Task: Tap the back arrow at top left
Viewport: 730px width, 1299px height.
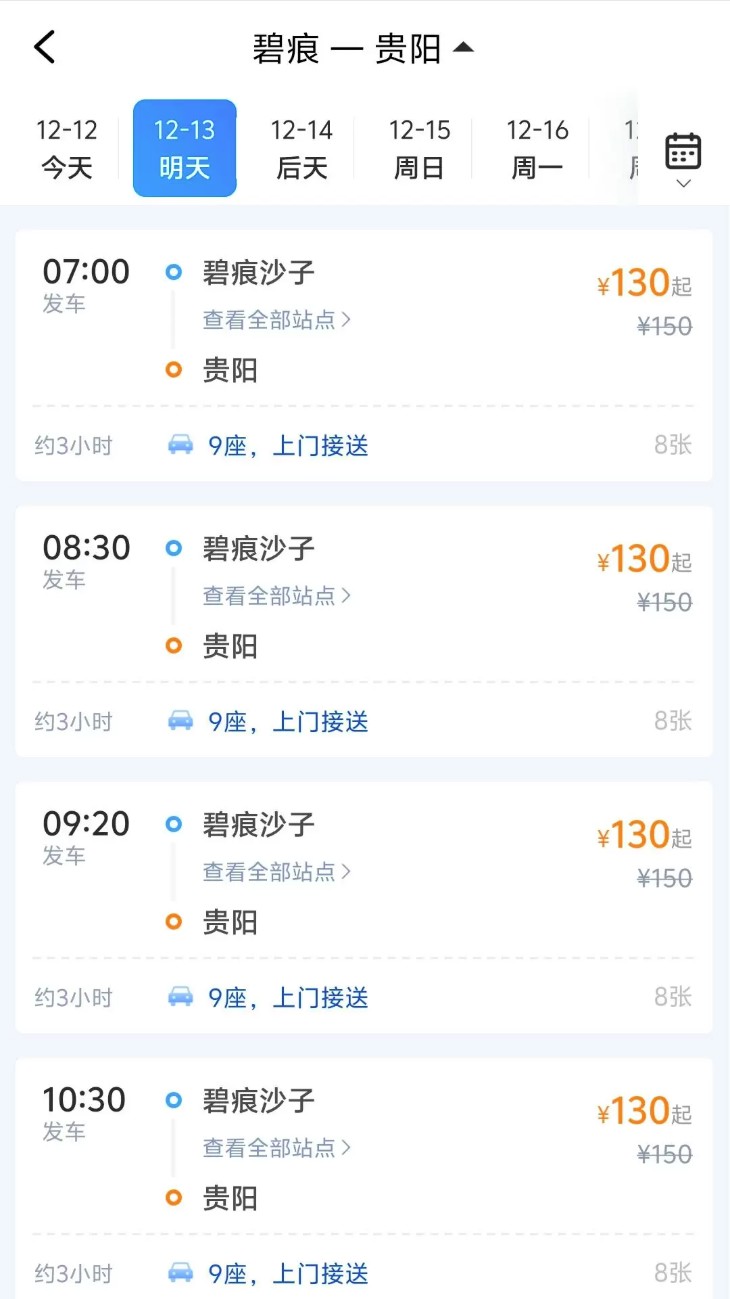Action: point(44,46)
